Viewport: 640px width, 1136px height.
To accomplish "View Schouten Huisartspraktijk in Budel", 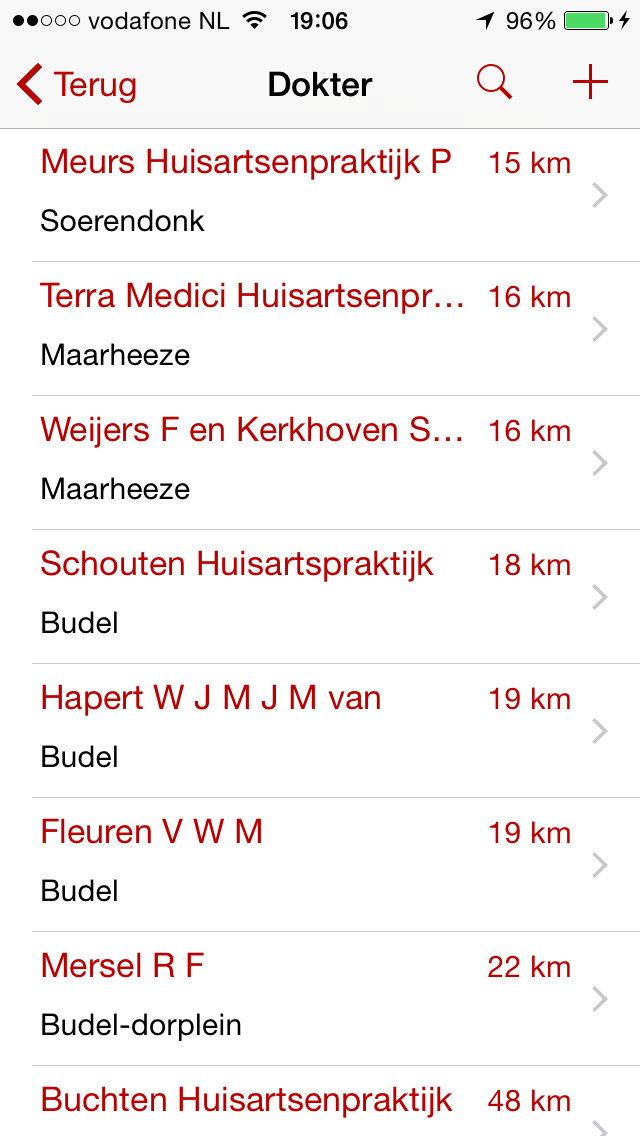I will click(x=320, y=597).
